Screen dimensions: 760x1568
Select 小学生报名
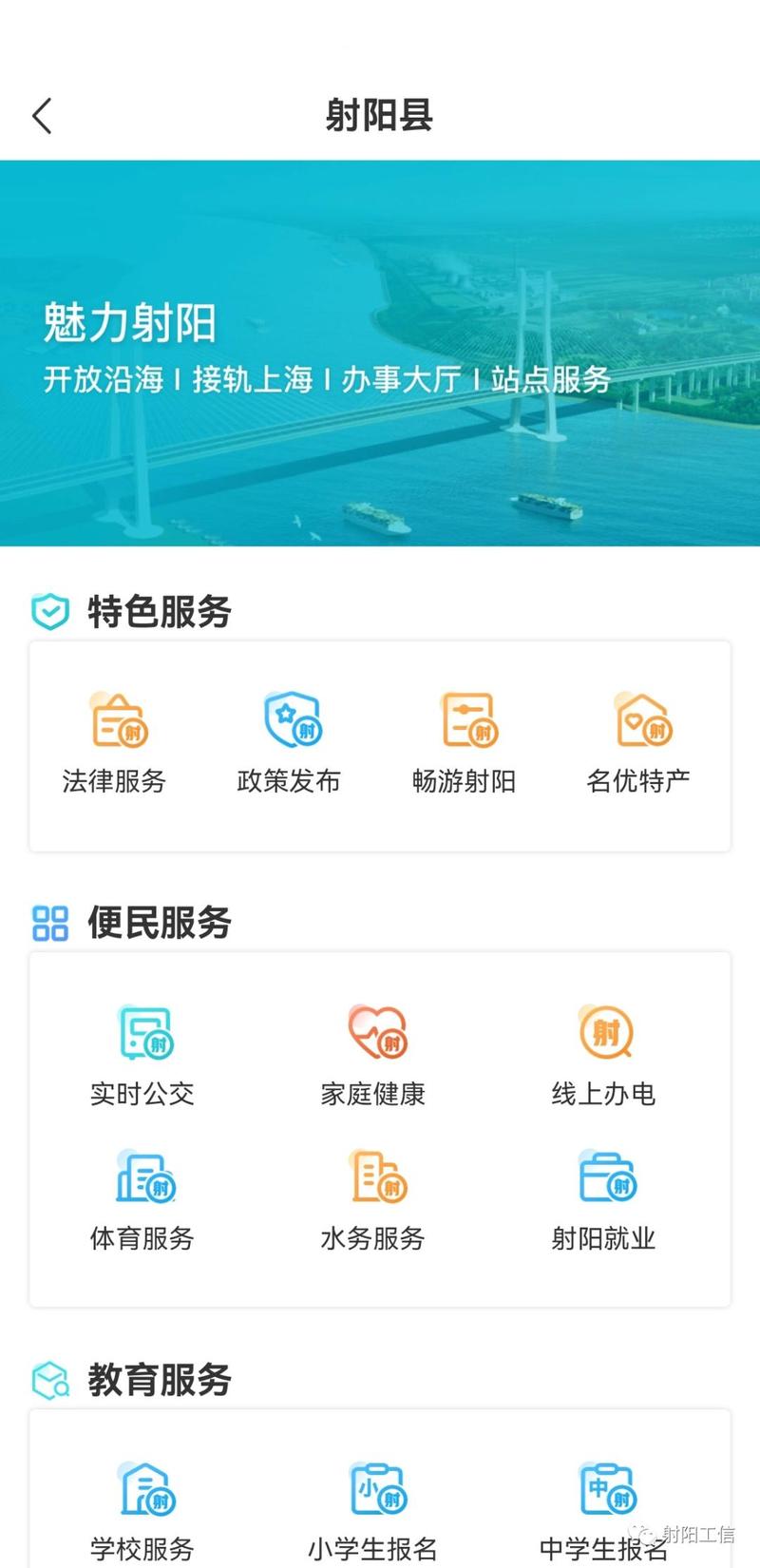point(374,1511)
